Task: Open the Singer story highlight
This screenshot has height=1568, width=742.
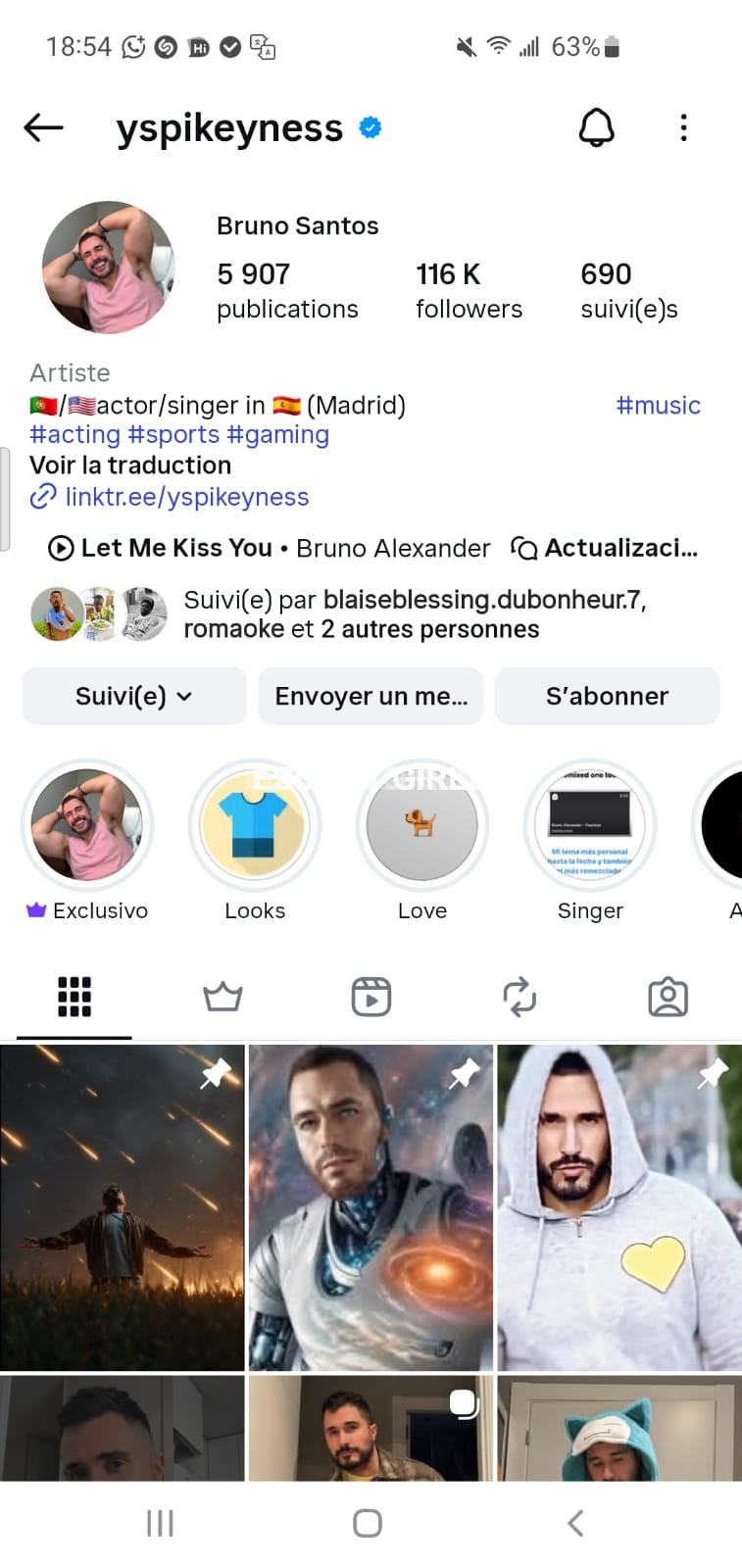Action: (590, 825)
